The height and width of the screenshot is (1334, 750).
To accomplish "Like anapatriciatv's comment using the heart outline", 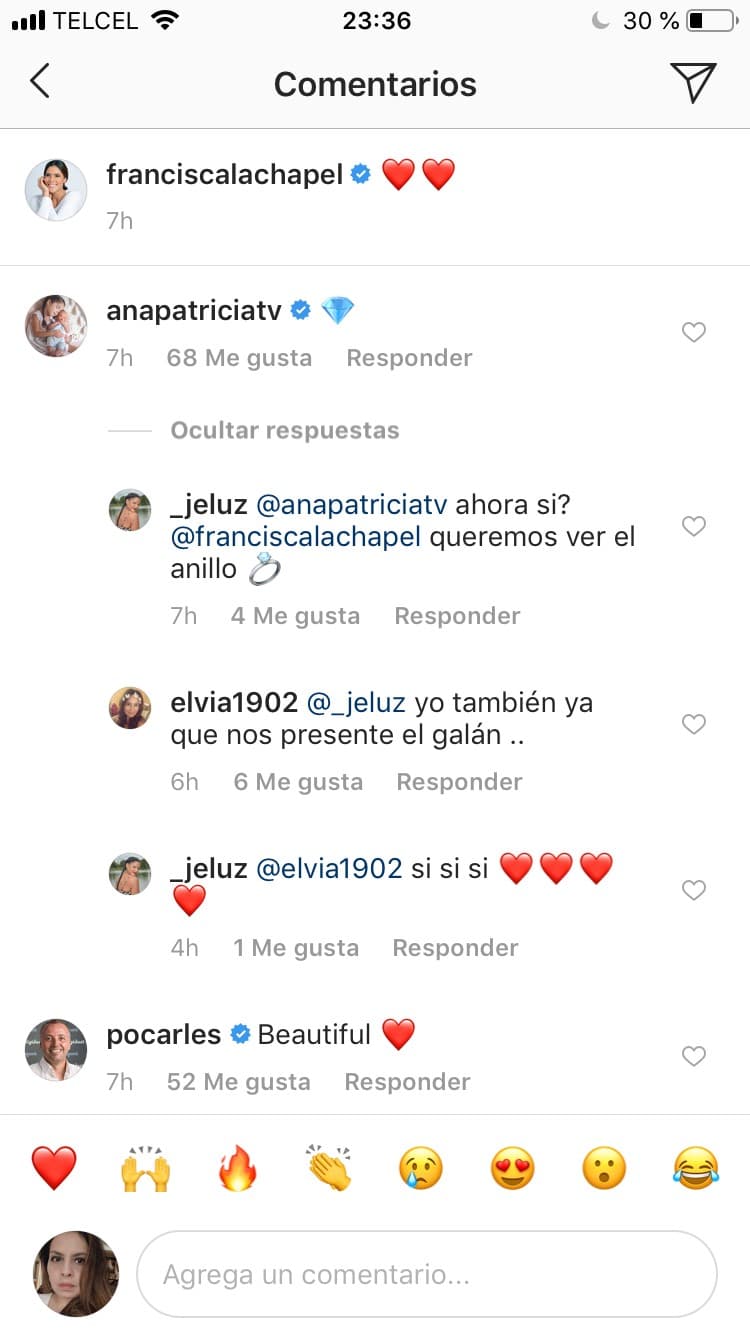I will (x=694, y=332).
